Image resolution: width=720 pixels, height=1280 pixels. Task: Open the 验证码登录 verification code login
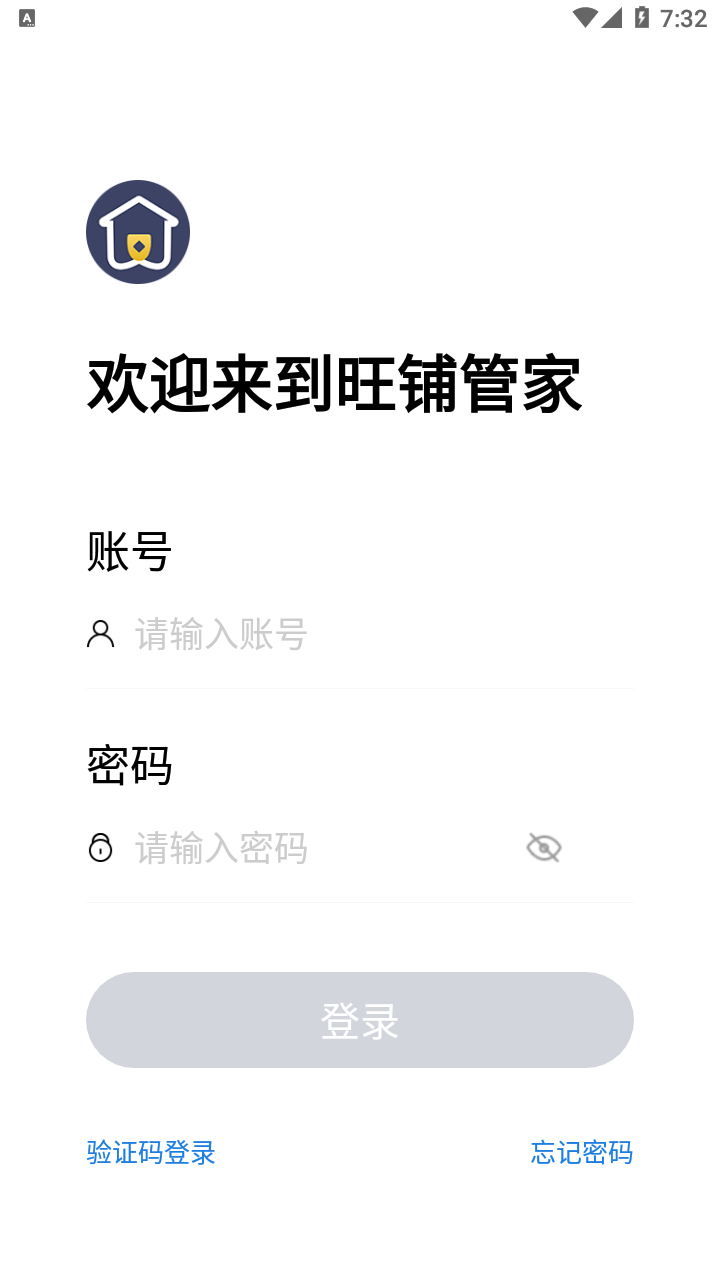coord(150,1152)
